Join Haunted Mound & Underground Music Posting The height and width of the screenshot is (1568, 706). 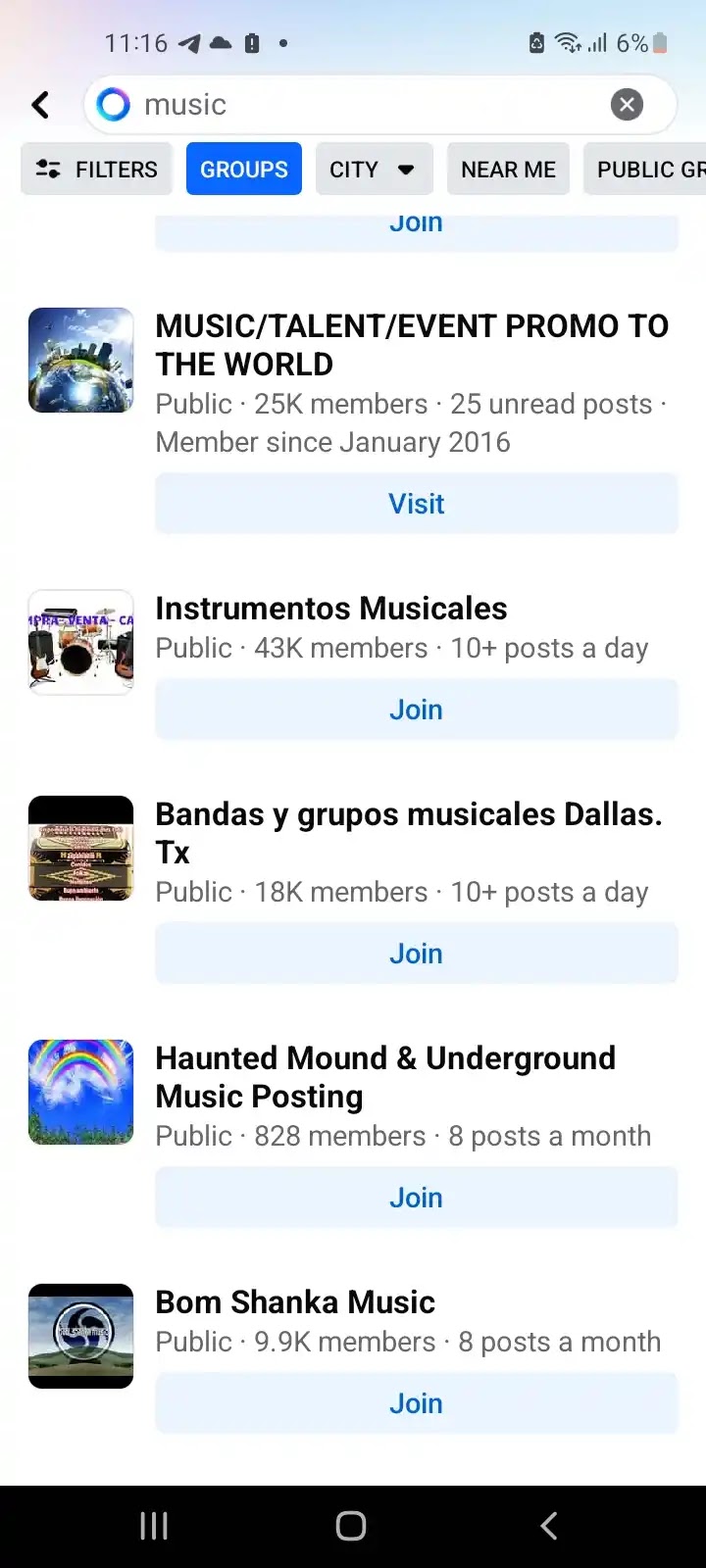[416, 1198]
